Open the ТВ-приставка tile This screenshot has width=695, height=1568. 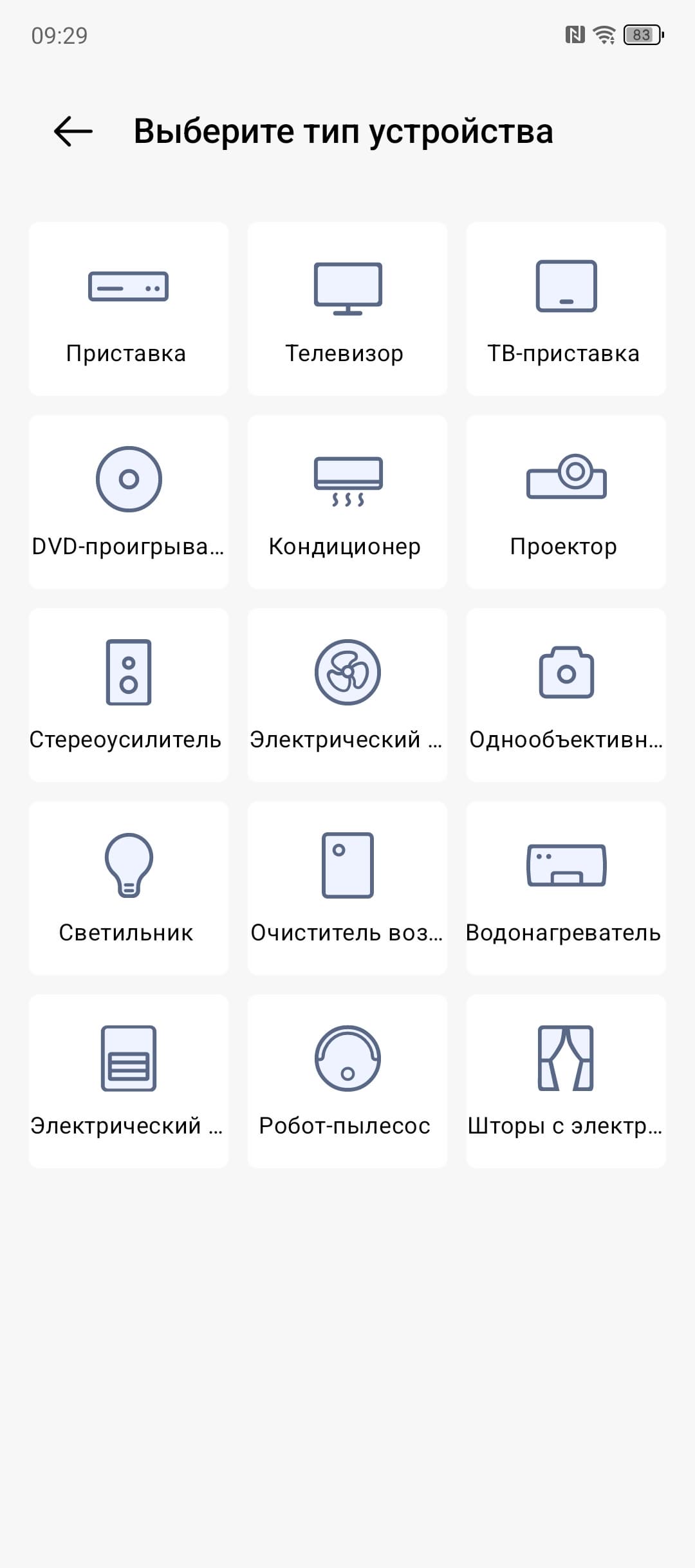click(x=566, y=309)
